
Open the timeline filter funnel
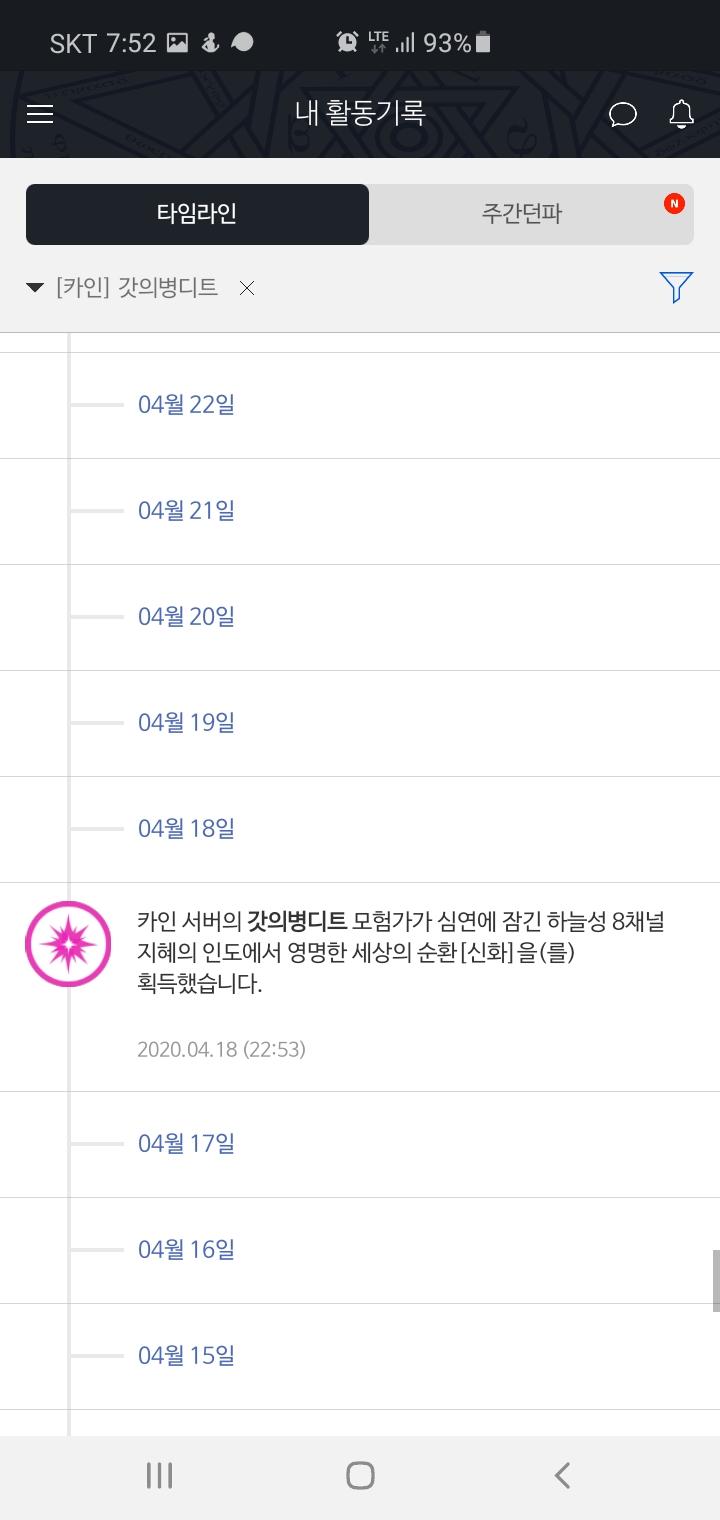[676, 287]
